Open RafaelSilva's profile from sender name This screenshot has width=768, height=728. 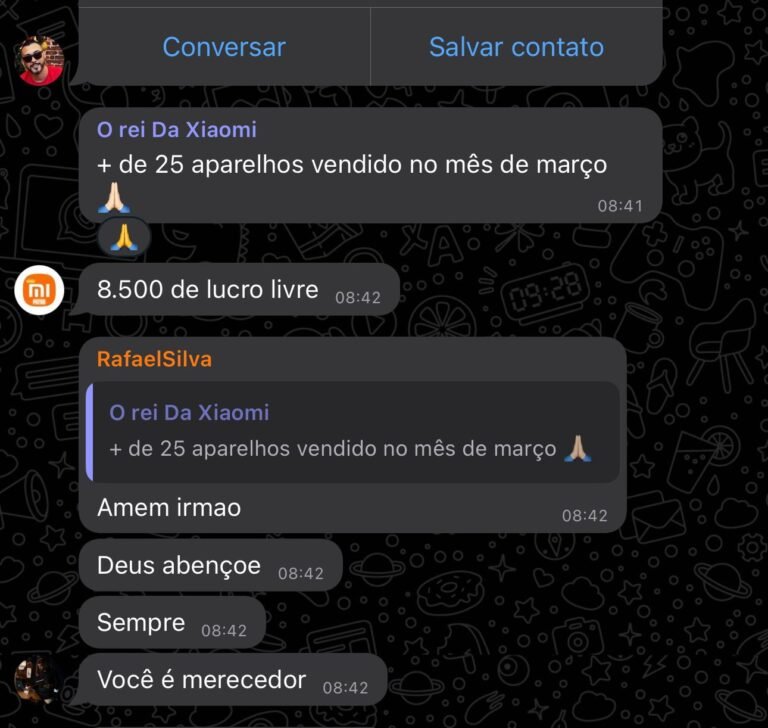click(154, 359)
